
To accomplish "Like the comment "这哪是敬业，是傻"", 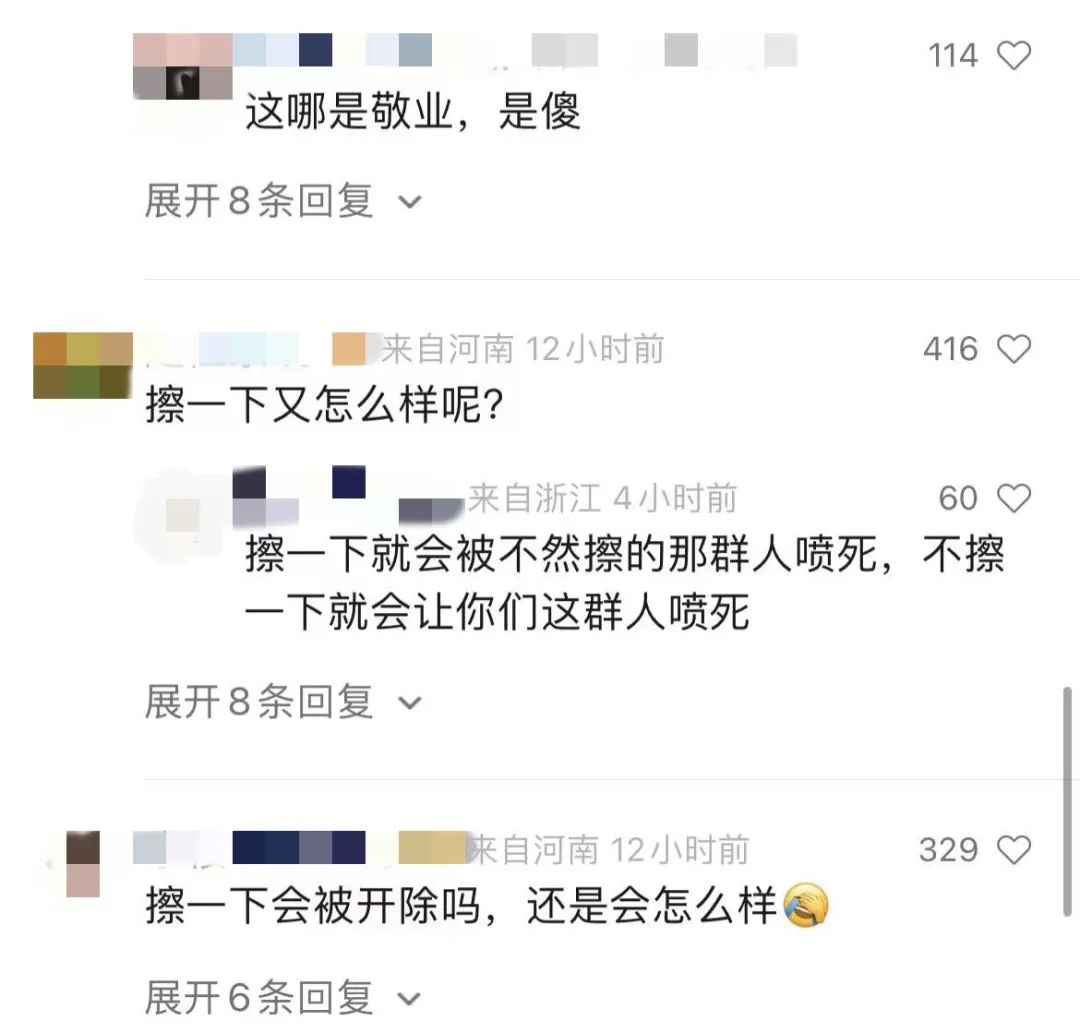I will [1014, 56].
